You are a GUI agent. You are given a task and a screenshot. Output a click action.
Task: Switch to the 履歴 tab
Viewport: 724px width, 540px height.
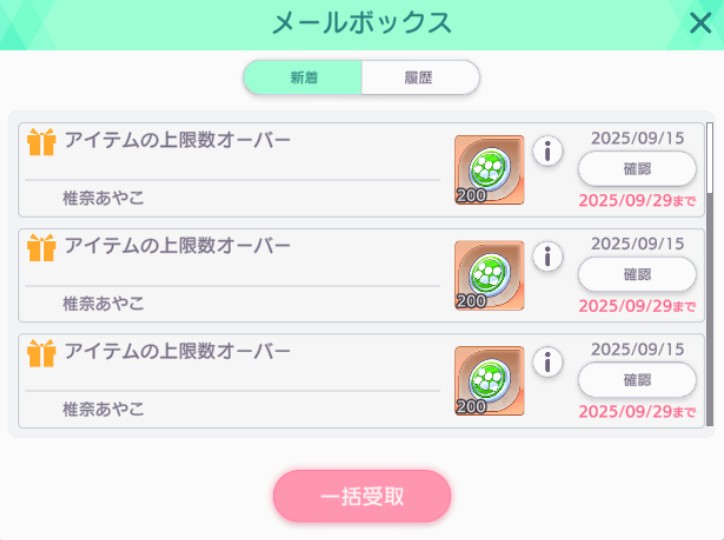(419, 78)
